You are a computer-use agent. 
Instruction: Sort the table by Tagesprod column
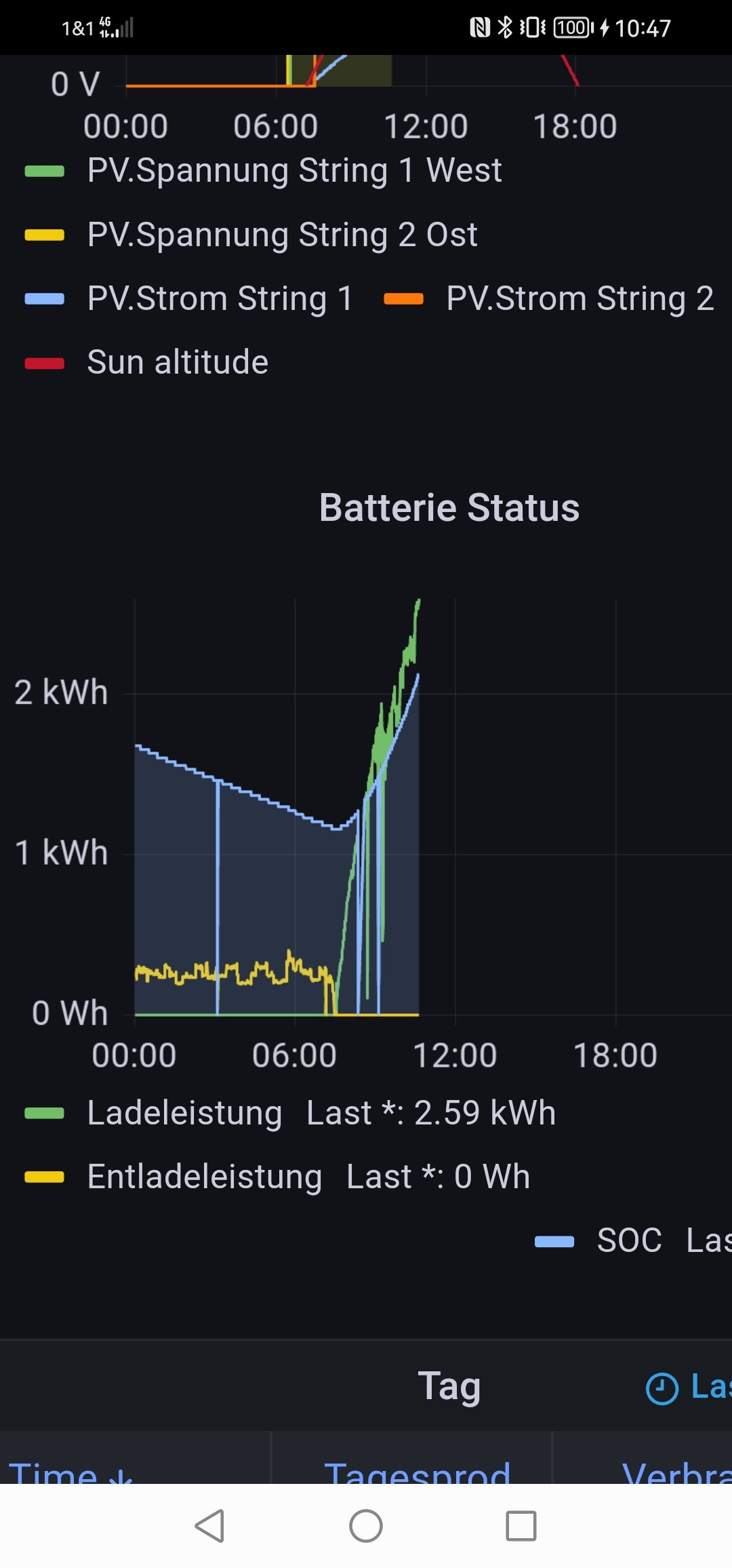(416, 1473)
